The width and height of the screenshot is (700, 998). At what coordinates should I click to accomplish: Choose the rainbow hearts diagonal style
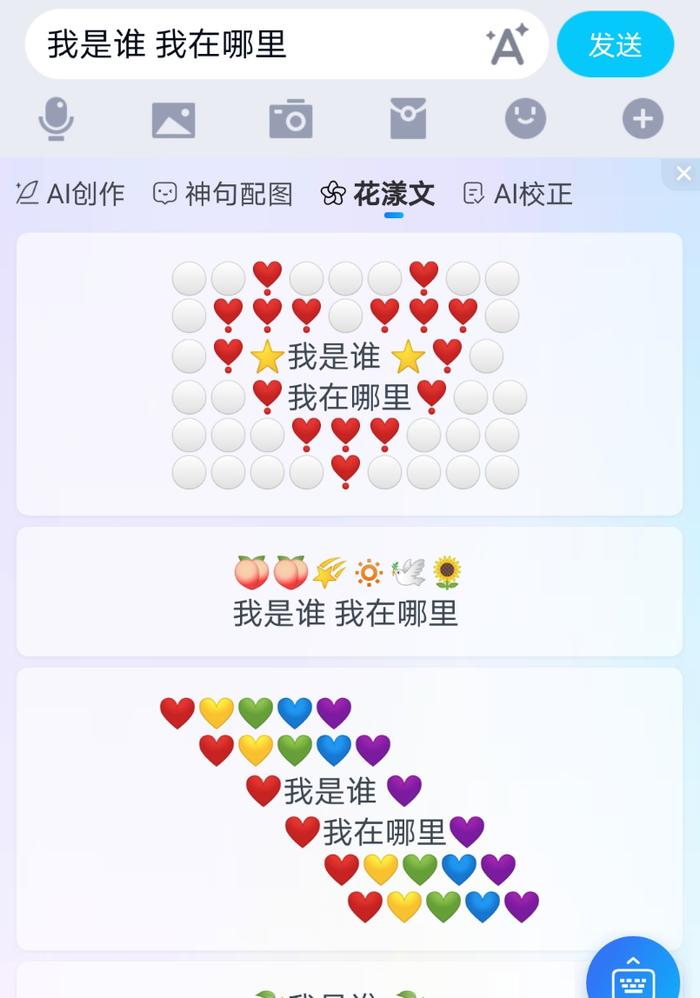pos(349,808)
